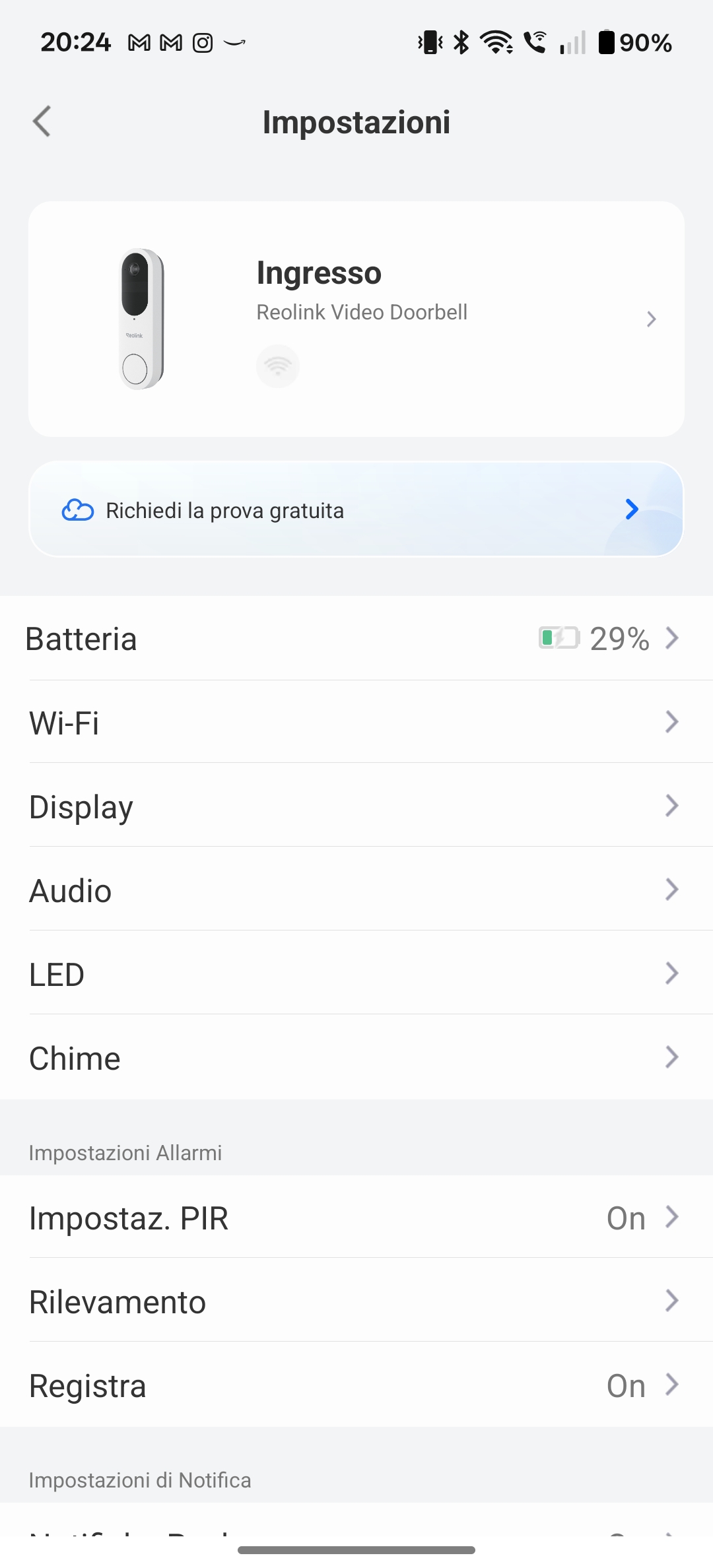The height and width of the screenshot is (1568, 713).
Task: Open Wi-Fi settings
Action: click(356, 723)
